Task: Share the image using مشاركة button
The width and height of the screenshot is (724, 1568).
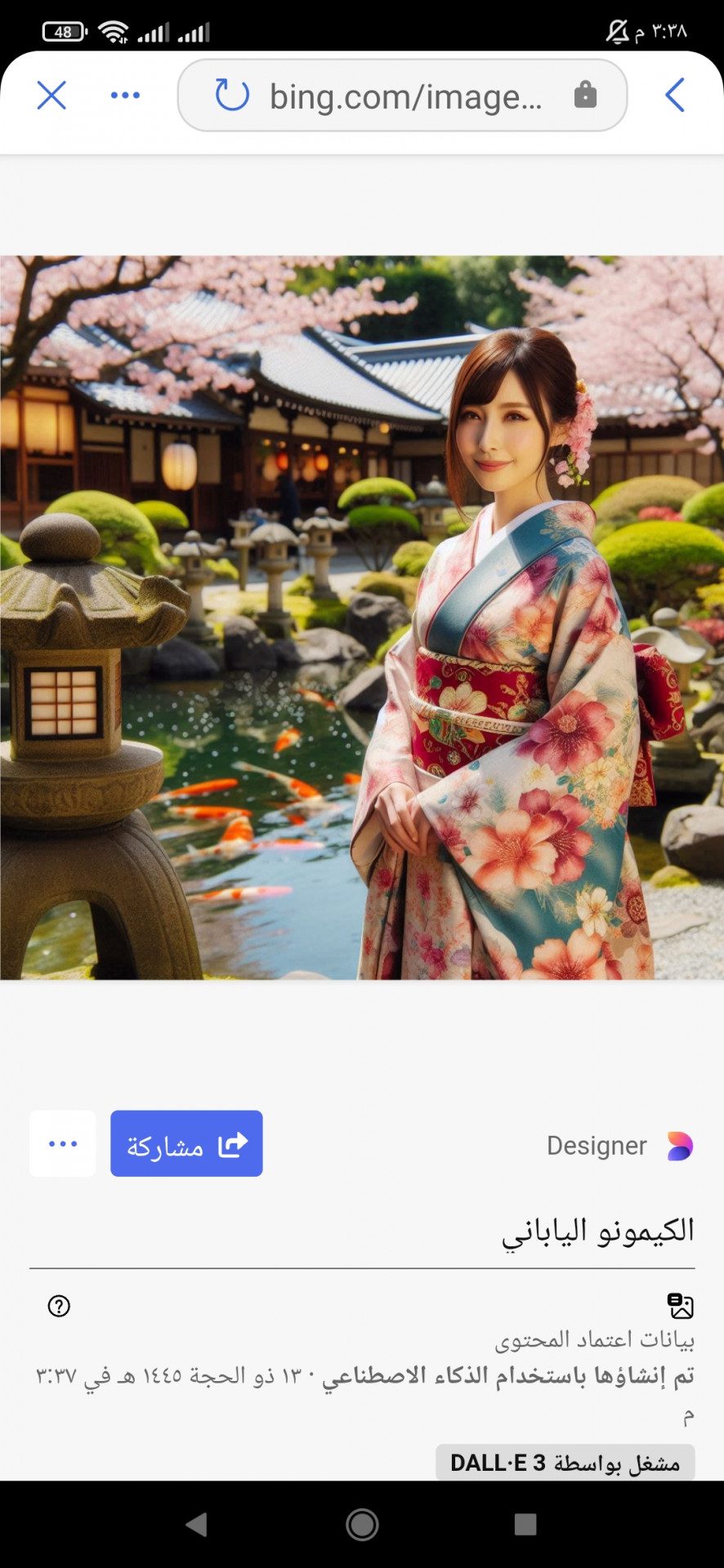Action: (x=186, y=1143)
